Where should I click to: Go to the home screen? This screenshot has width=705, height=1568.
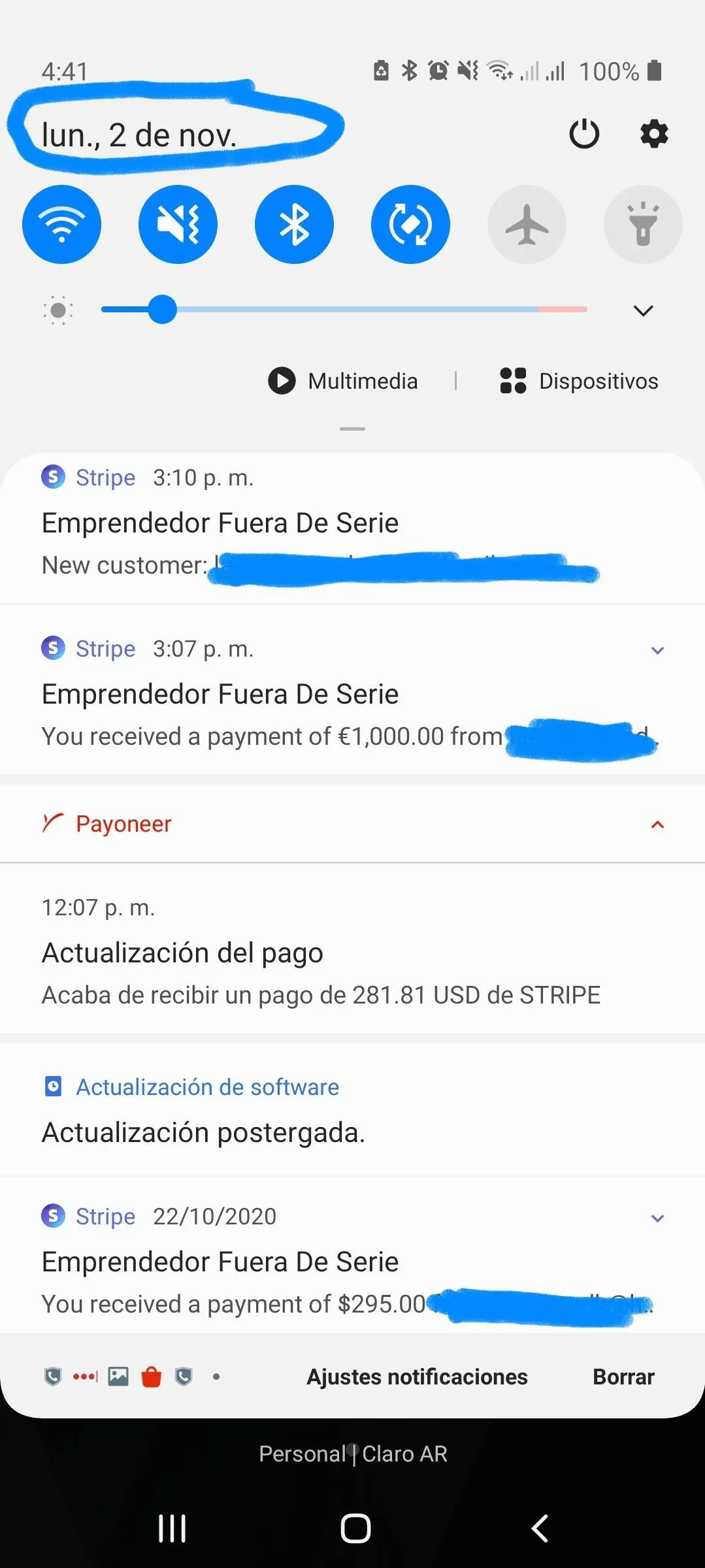(355, 1529)
